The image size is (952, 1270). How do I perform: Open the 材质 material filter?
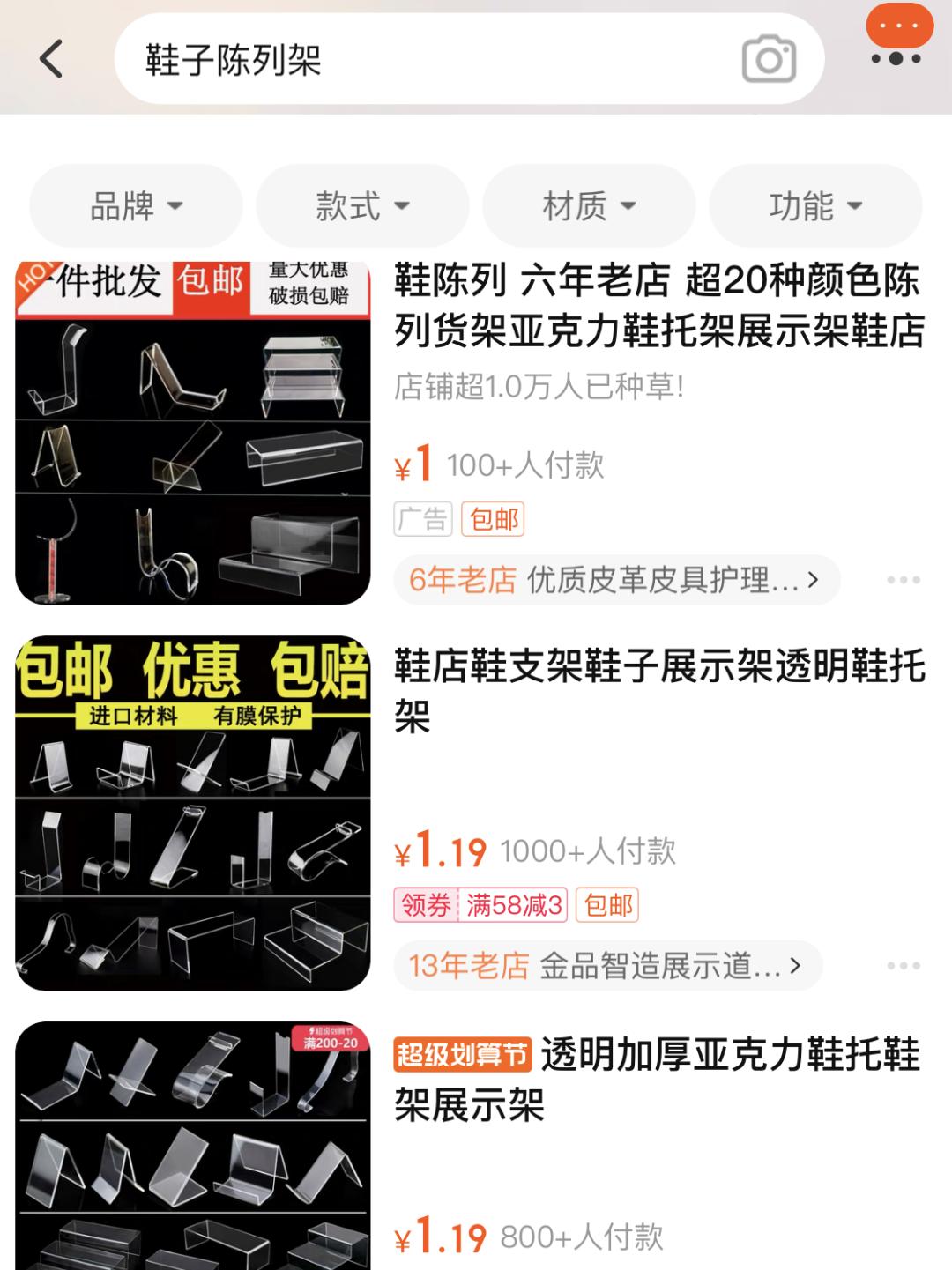pyautogui.click(x=588, y=204)
